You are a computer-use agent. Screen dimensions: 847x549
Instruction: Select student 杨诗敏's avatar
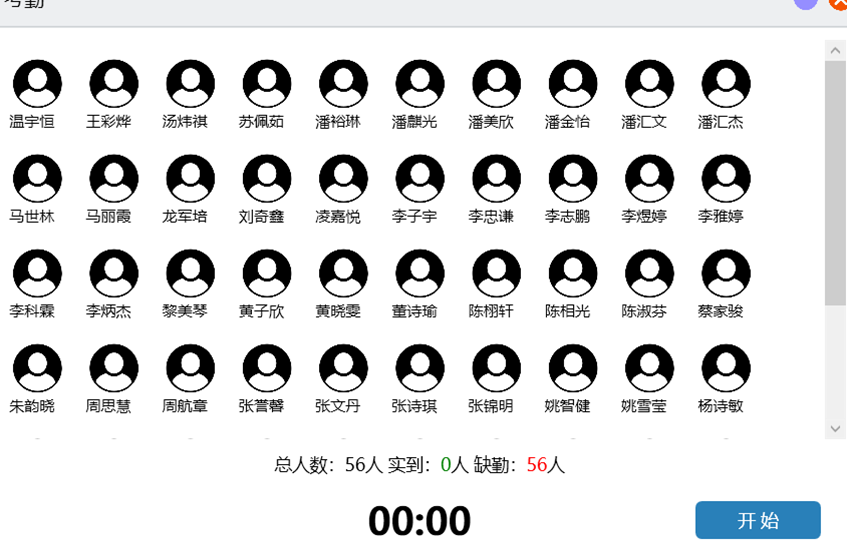pyautogui.click(x=726, y=369)
